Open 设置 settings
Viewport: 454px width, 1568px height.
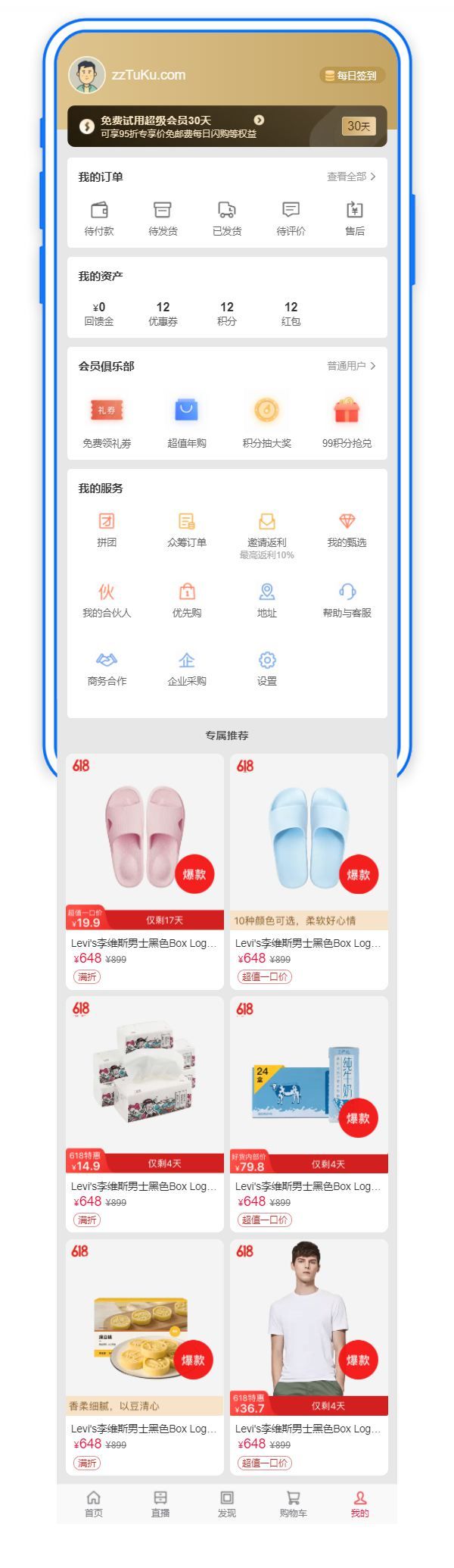point(266,668)
